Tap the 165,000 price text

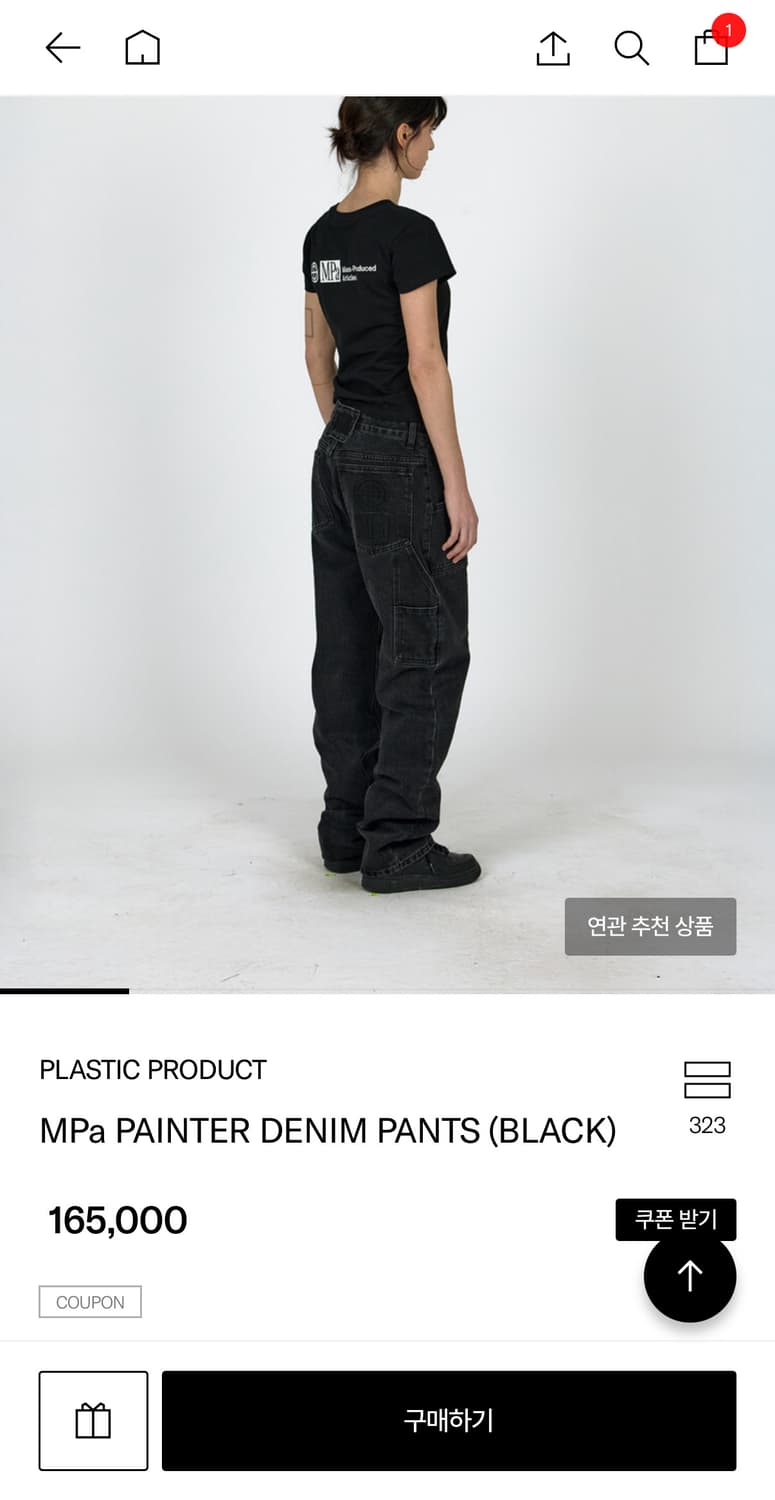[x=116, y=1219]
